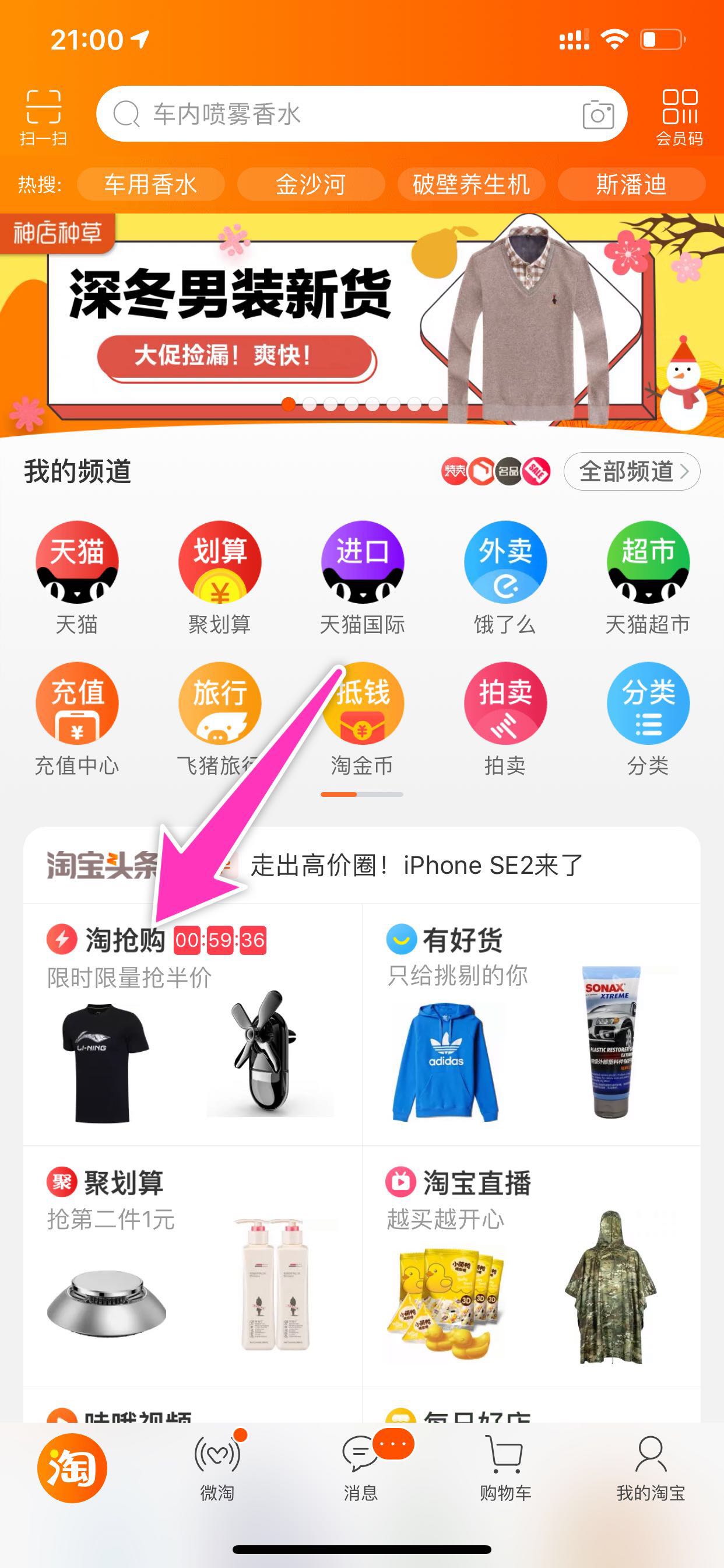This screenshot has height=1568, width=724.
Task: Open the 扫一扫 scanner
Action: click(x=43, y=117)
